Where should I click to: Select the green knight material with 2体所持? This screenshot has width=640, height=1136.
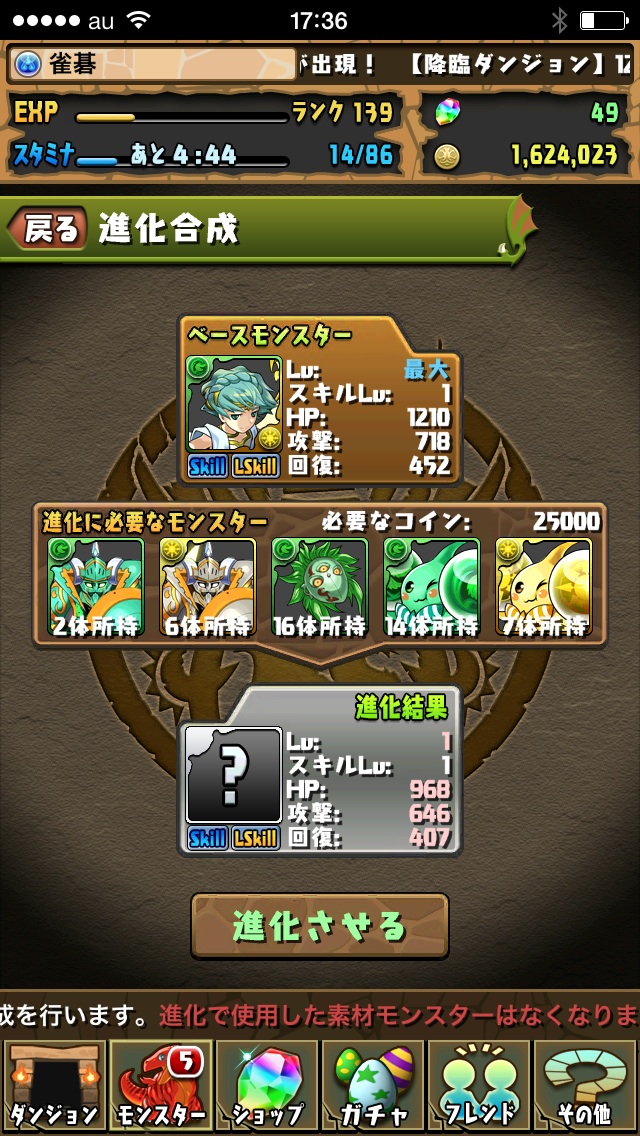[x=96, y=587]
